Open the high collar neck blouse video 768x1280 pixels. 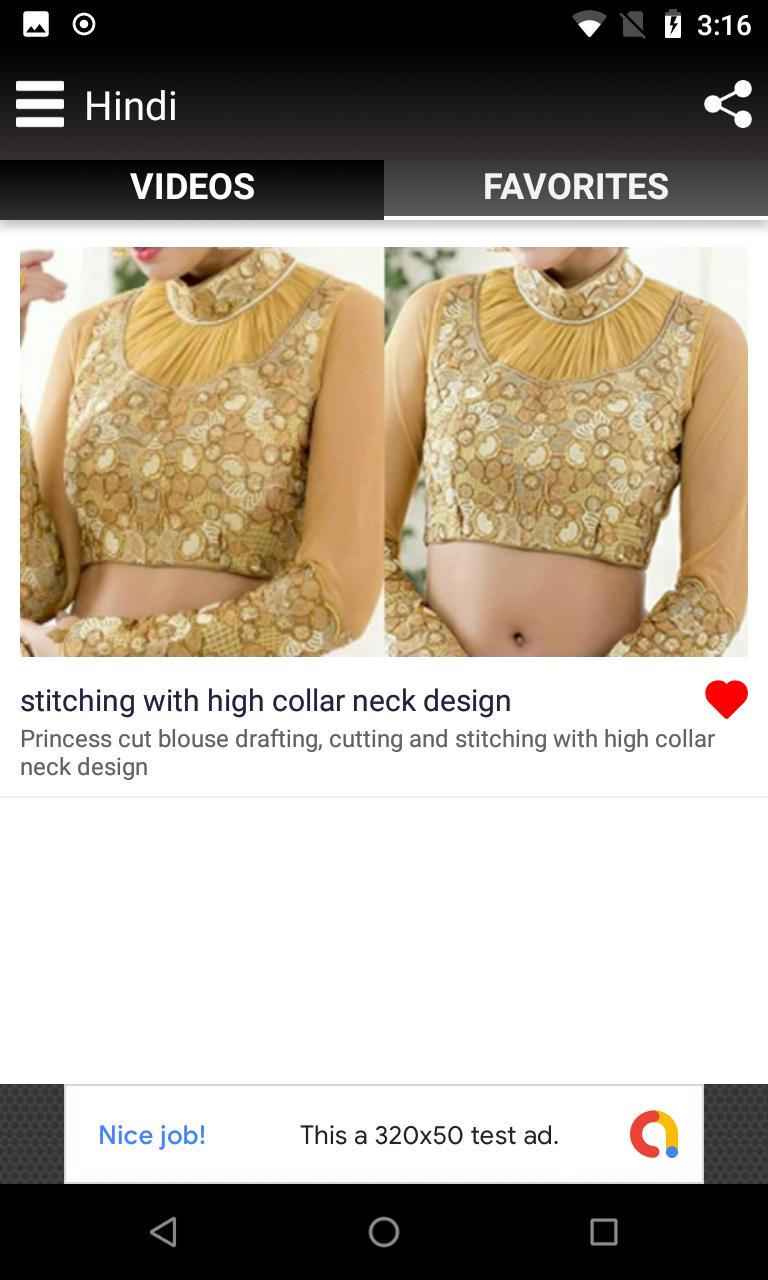click(383, 452)
